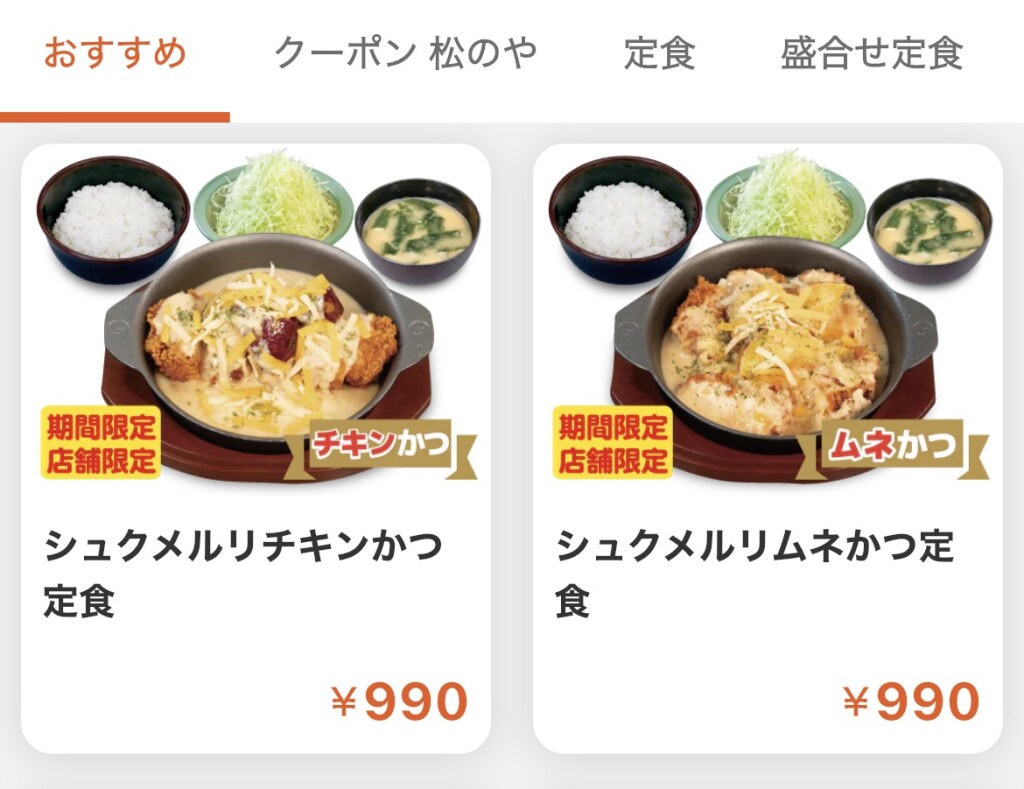1024x789 pixels.
Task: Switch to the クーポン 松のや tab
Action: tap(405, 53)
